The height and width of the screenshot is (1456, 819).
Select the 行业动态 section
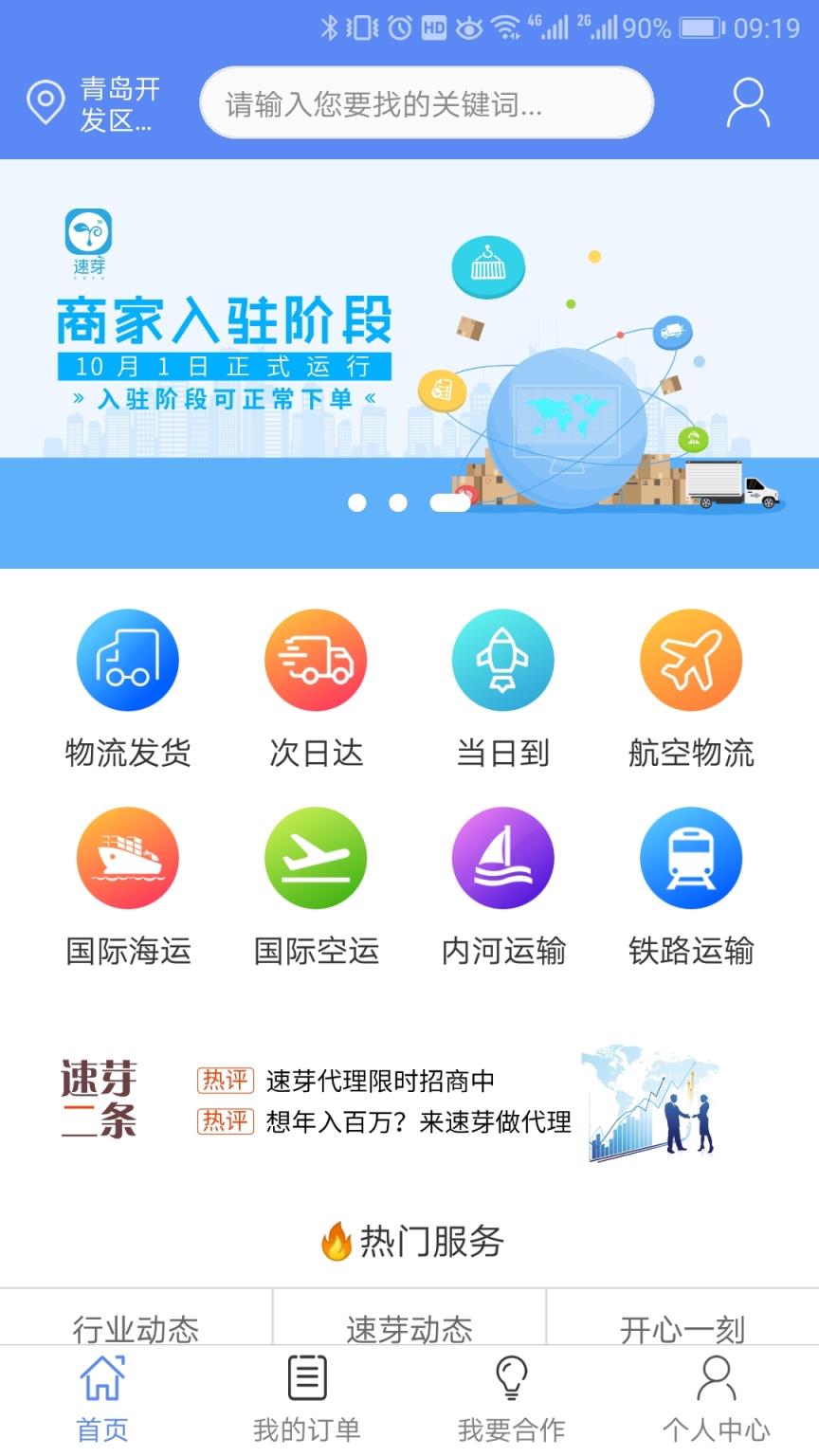coord(133,1330)
